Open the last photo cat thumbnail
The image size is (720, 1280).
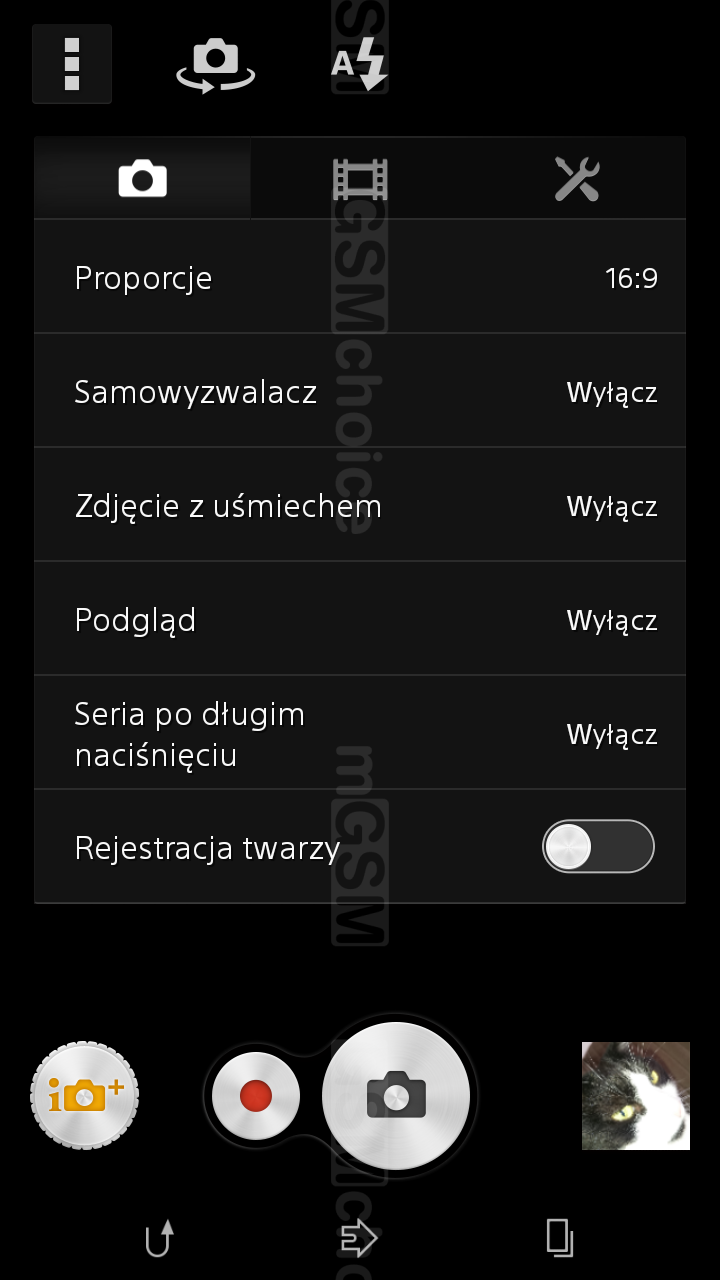coord(636,1096)
